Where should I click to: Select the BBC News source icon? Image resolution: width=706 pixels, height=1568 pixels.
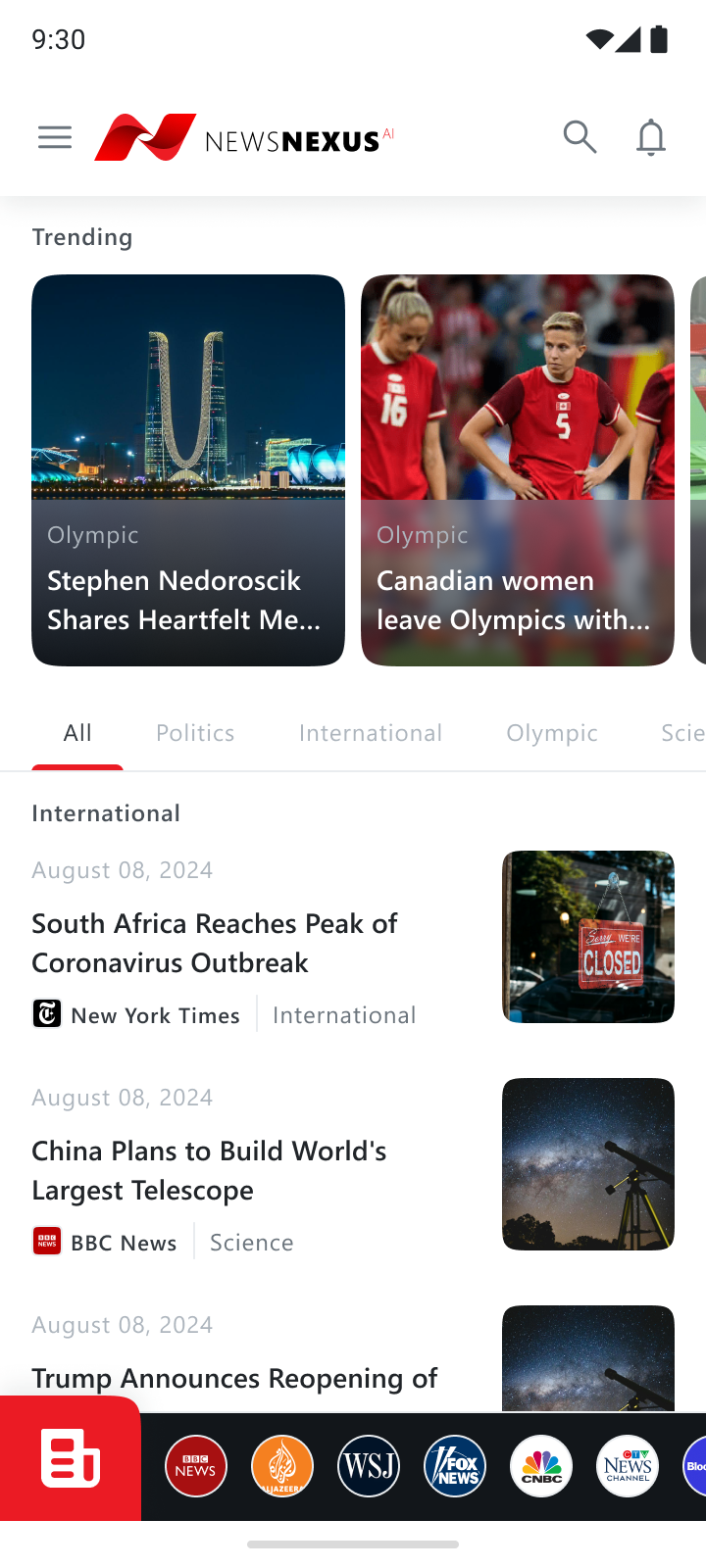pyautogui.click(x=195, y=1466)
